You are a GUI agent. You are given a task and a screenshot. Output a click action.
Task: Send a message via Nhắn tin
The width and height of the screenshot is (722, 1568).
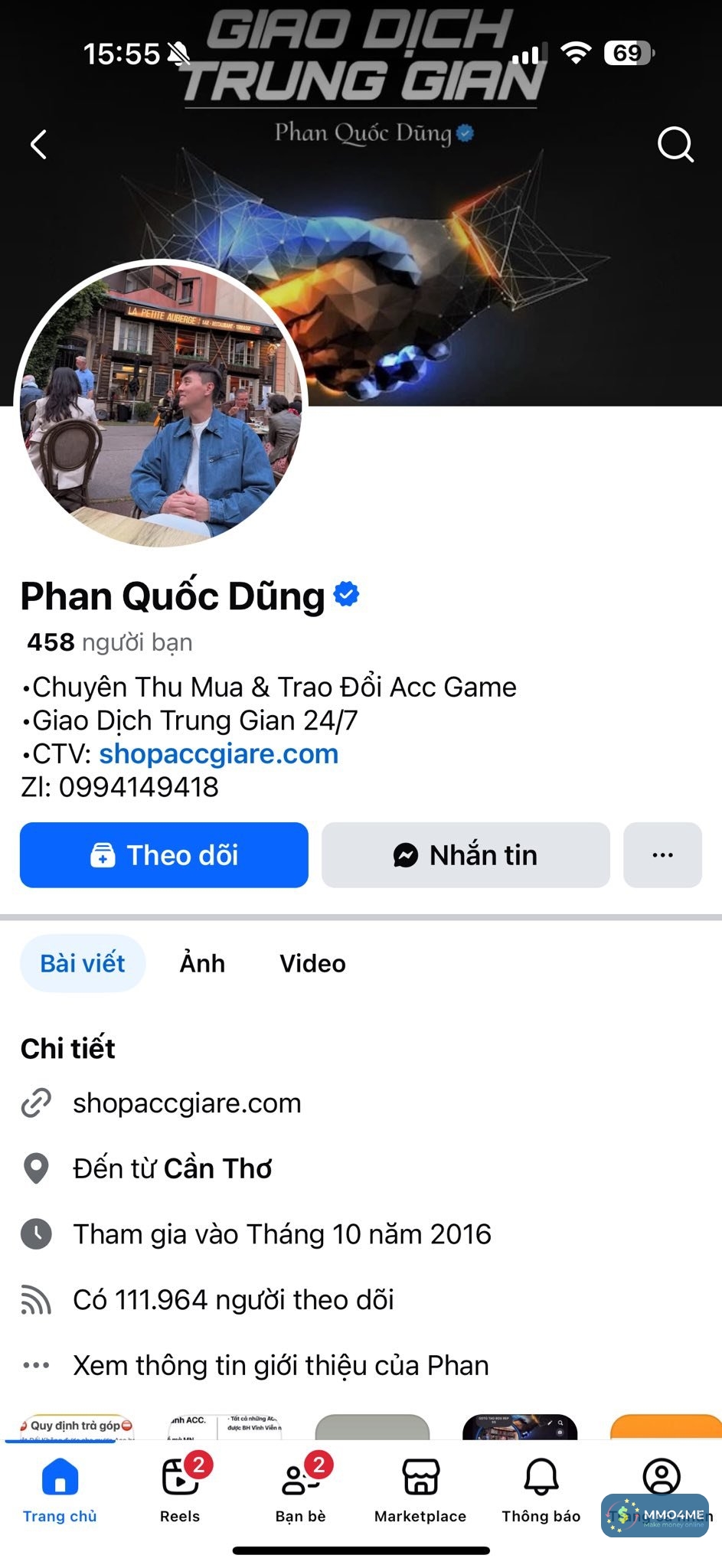pyautogui.click(x=466, y=855)
